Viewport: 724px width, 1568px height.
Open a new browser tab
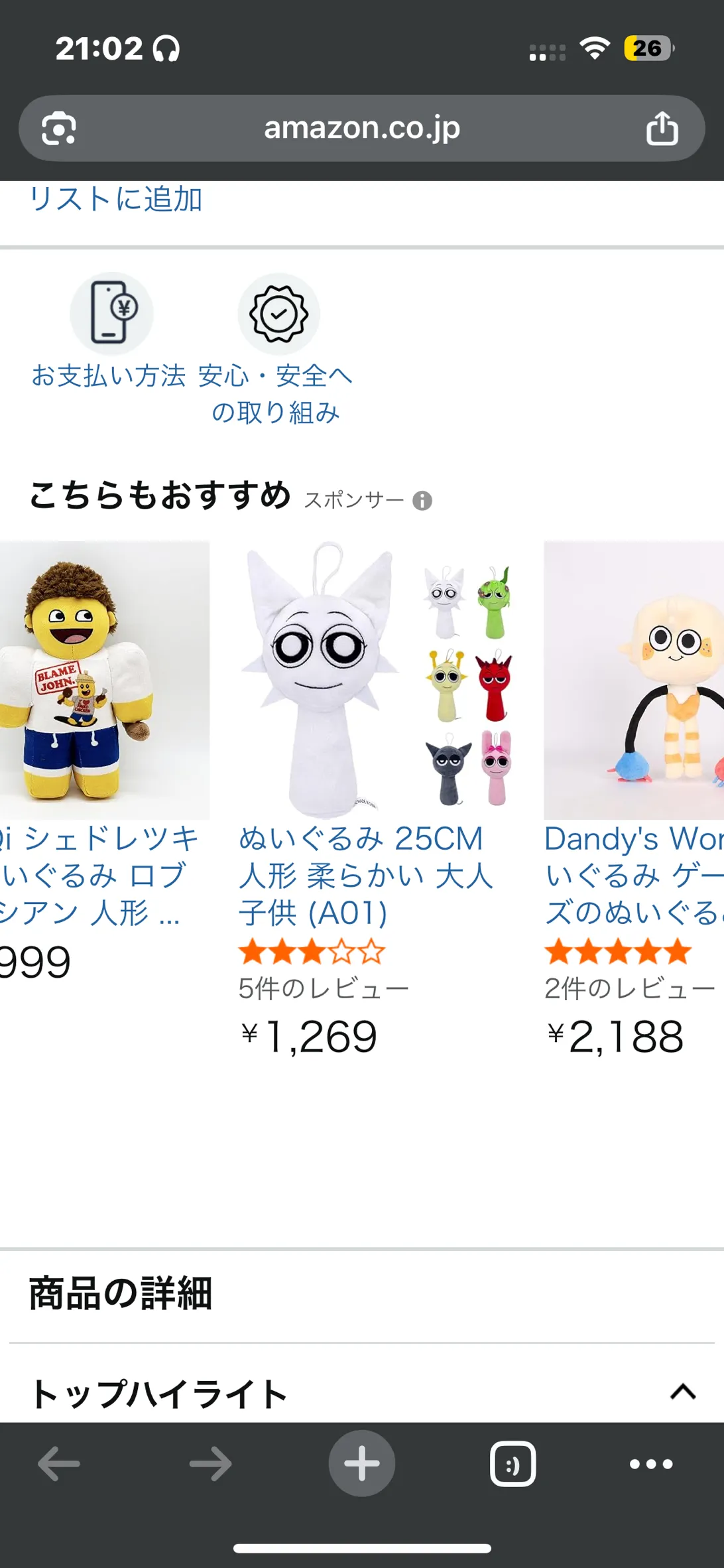[362, 1464]
